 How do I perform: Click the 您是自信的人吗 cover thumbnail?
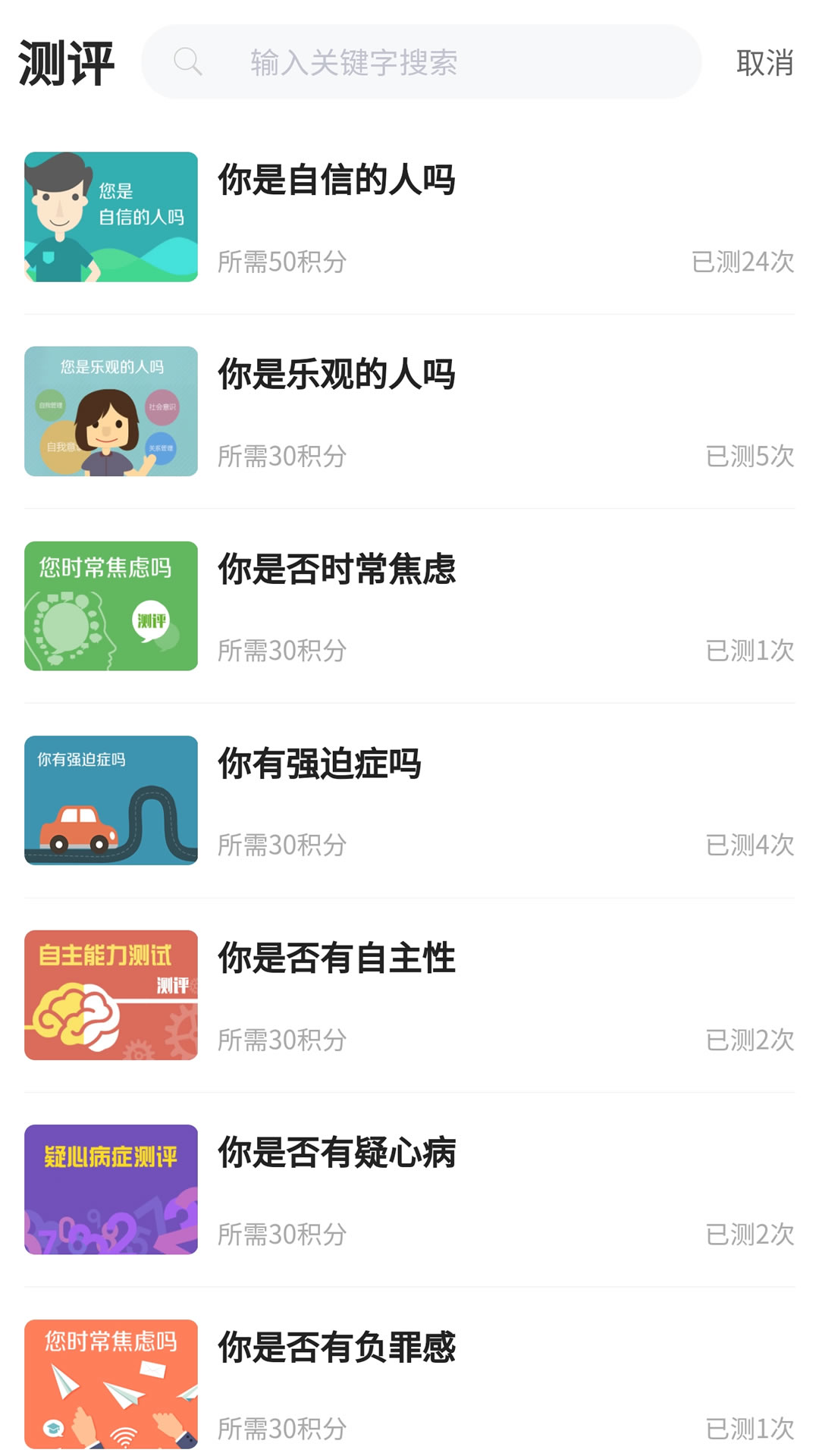pos(111,216)
